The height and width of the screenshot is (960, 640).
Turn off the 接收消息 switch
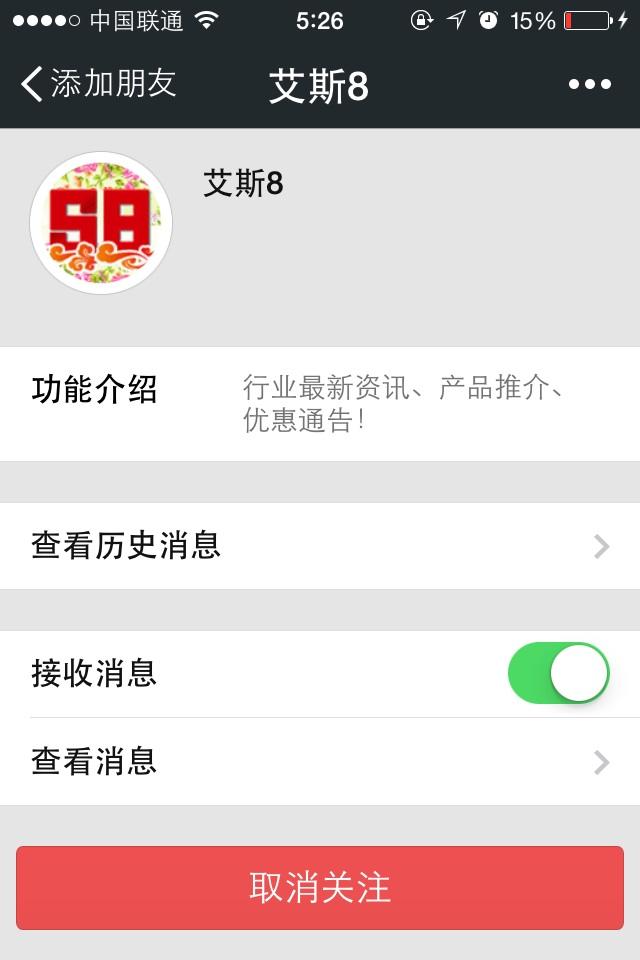558,673
